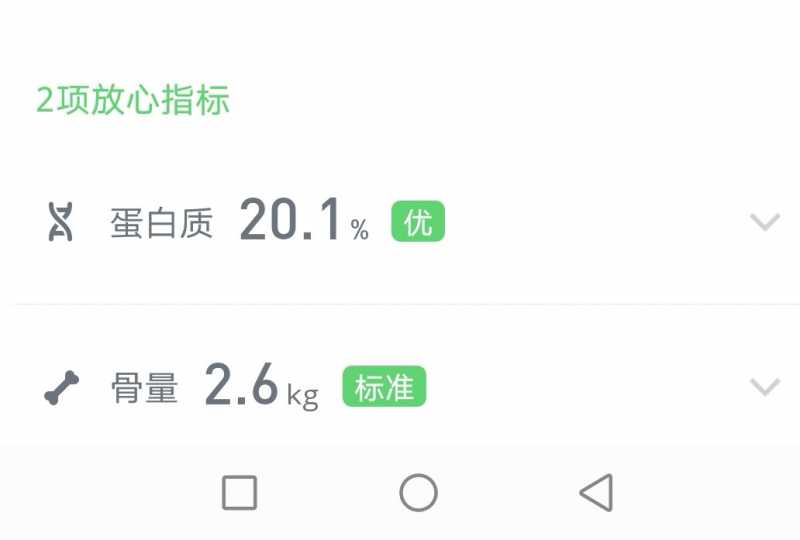Image resolution: width=800 pixels, height=540 pixels.
Task: Expand the 蛋白质 protein details
Action: pyautogui.click(x=764, y=222)
